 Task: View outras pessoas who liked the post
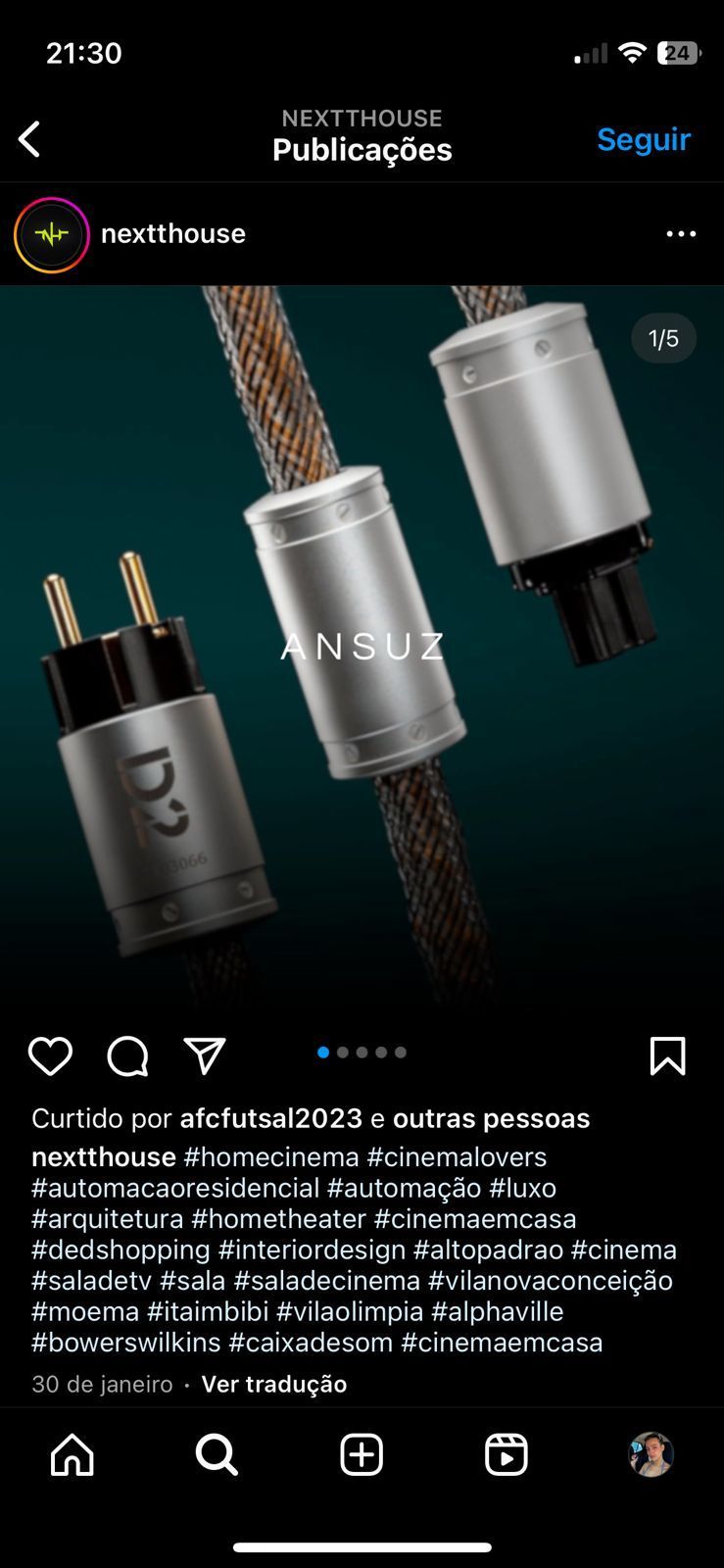coord(491,1118)
